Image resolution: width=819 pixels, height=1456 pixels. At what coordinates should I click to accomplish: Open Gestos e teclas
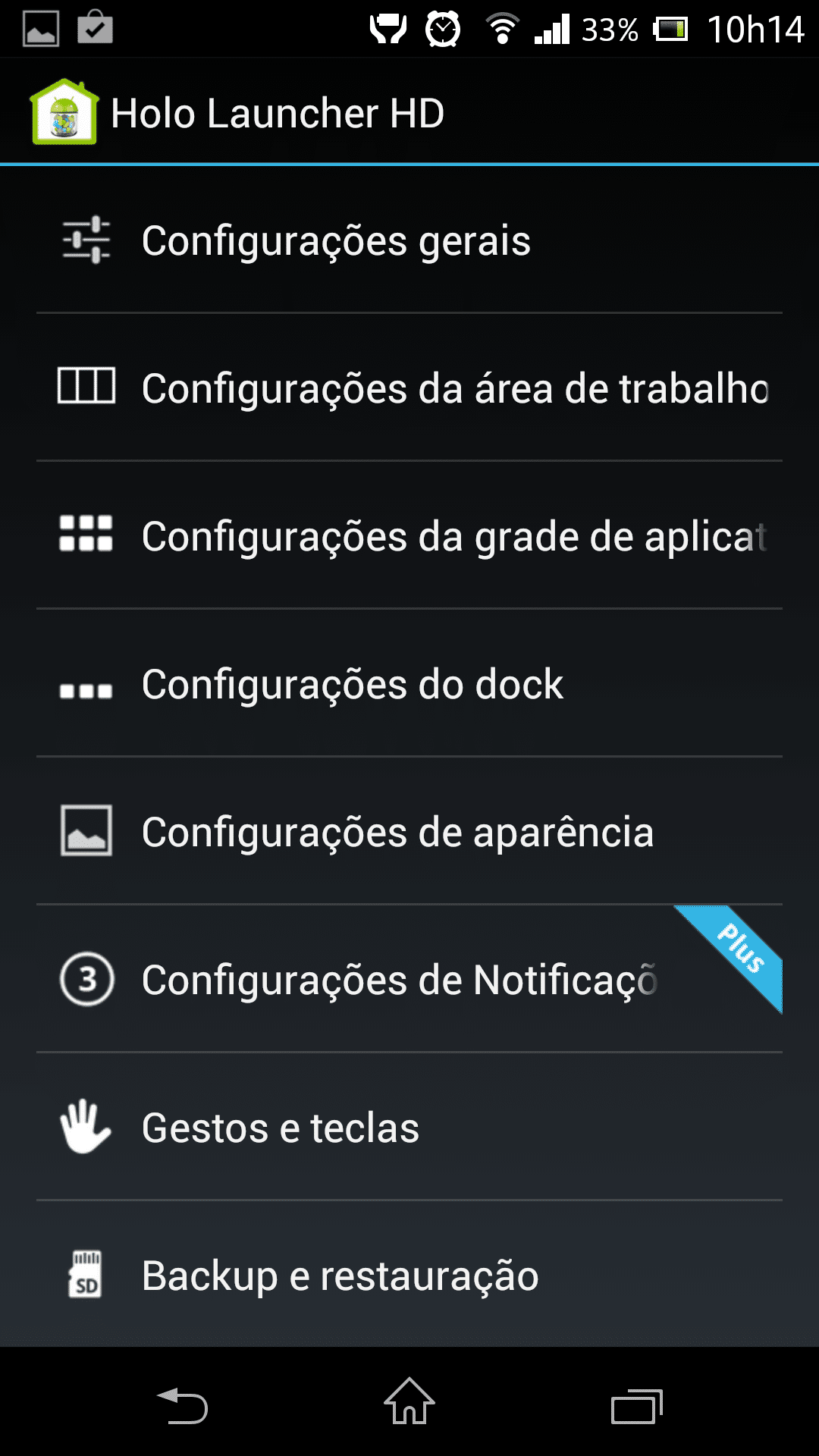pyautogui.click(x=409, y=1127)
